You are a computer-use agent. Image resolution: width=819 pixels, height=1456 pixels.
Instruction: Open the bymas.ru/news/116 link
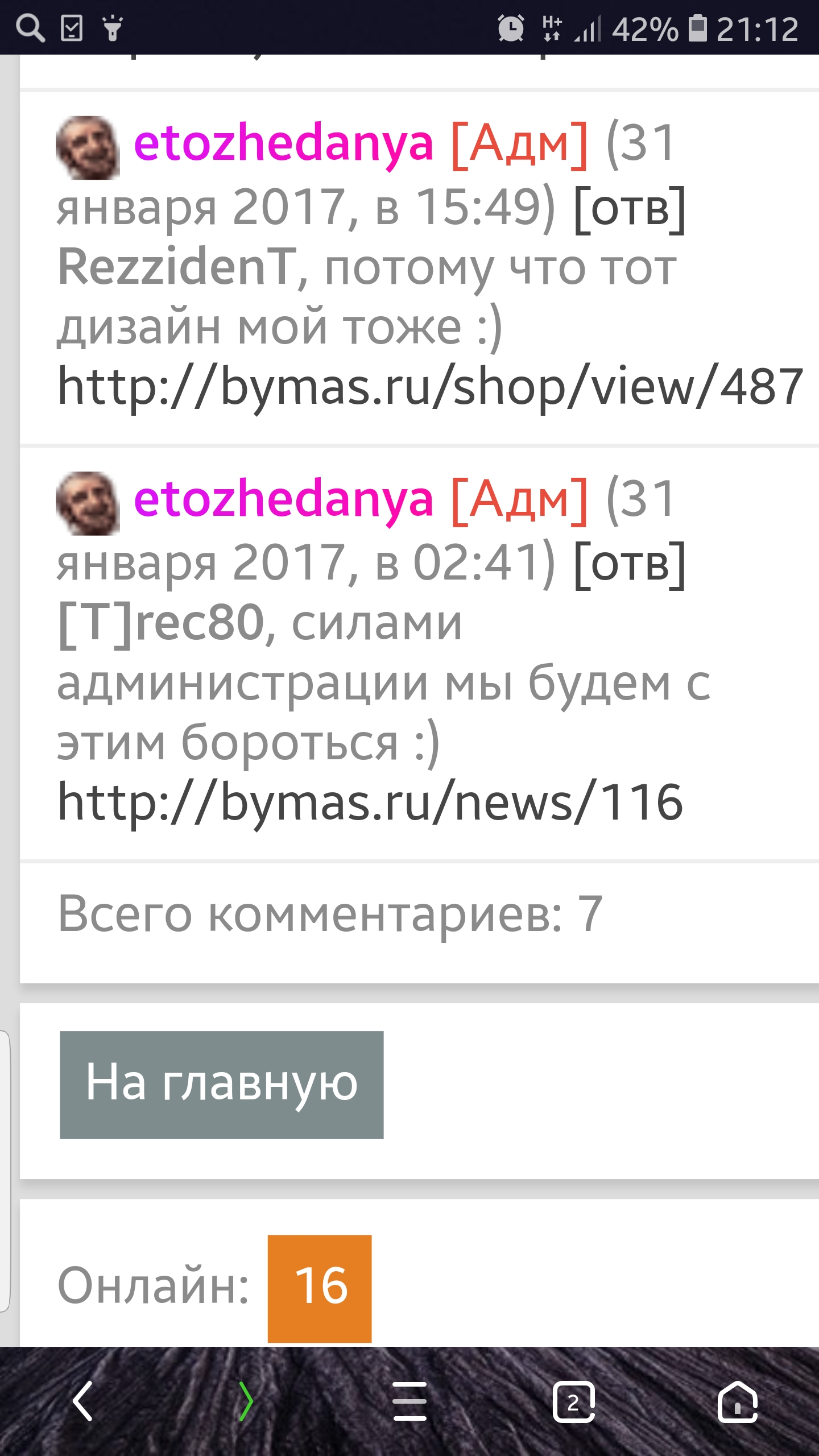(x=370, y=802)
